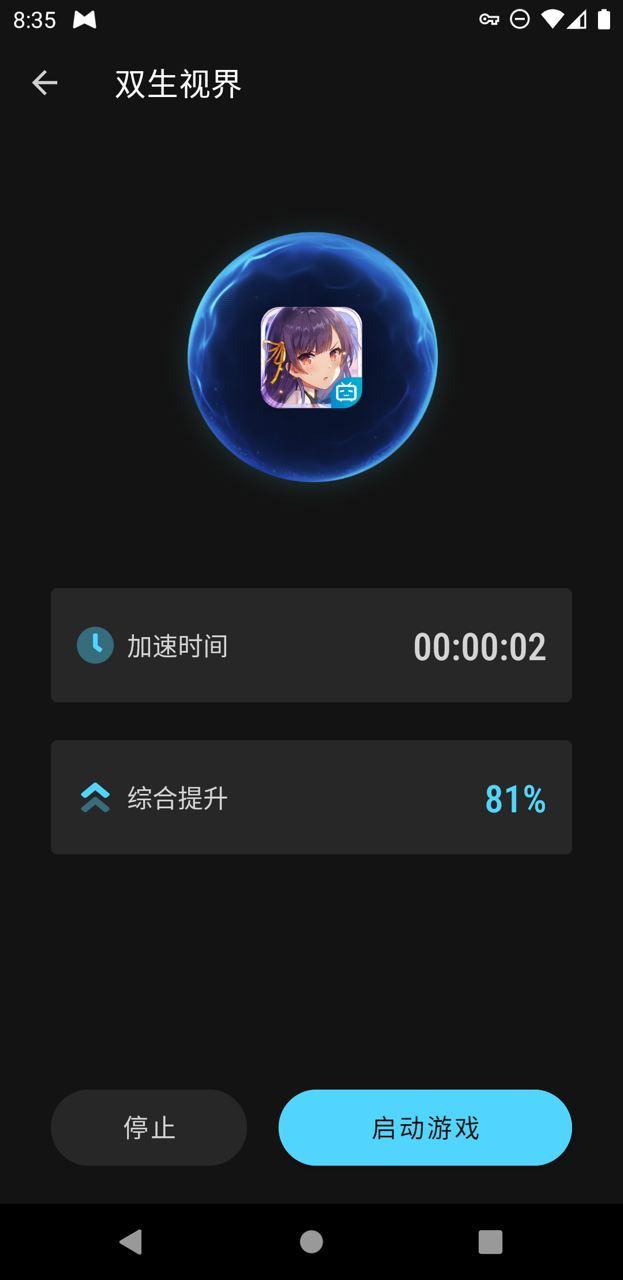Tap the system home button
Image resolution: width=623 pixels, height=1280 pixels.
(x=311, y=1241)
